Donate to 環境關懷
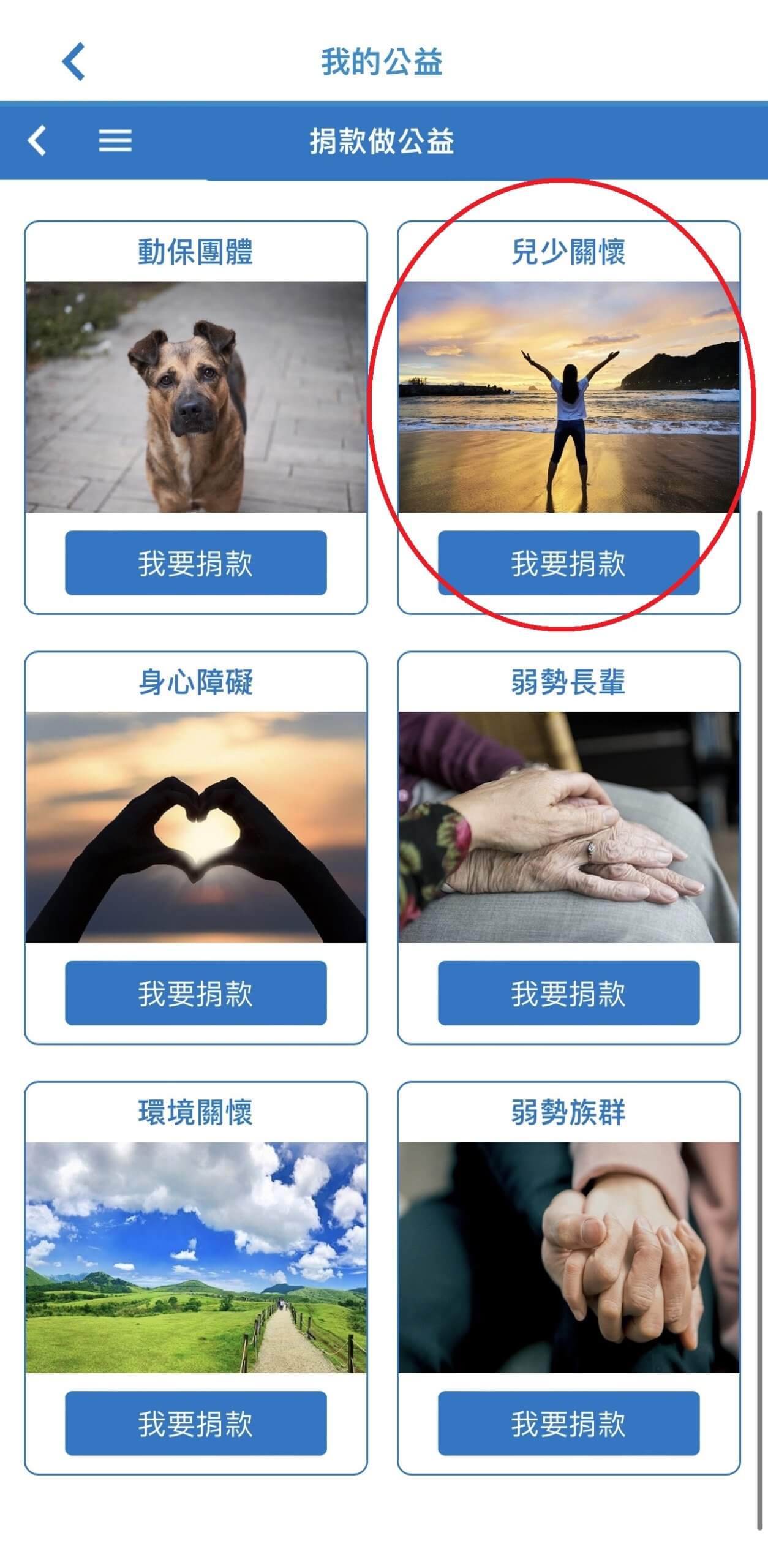 196,1423
